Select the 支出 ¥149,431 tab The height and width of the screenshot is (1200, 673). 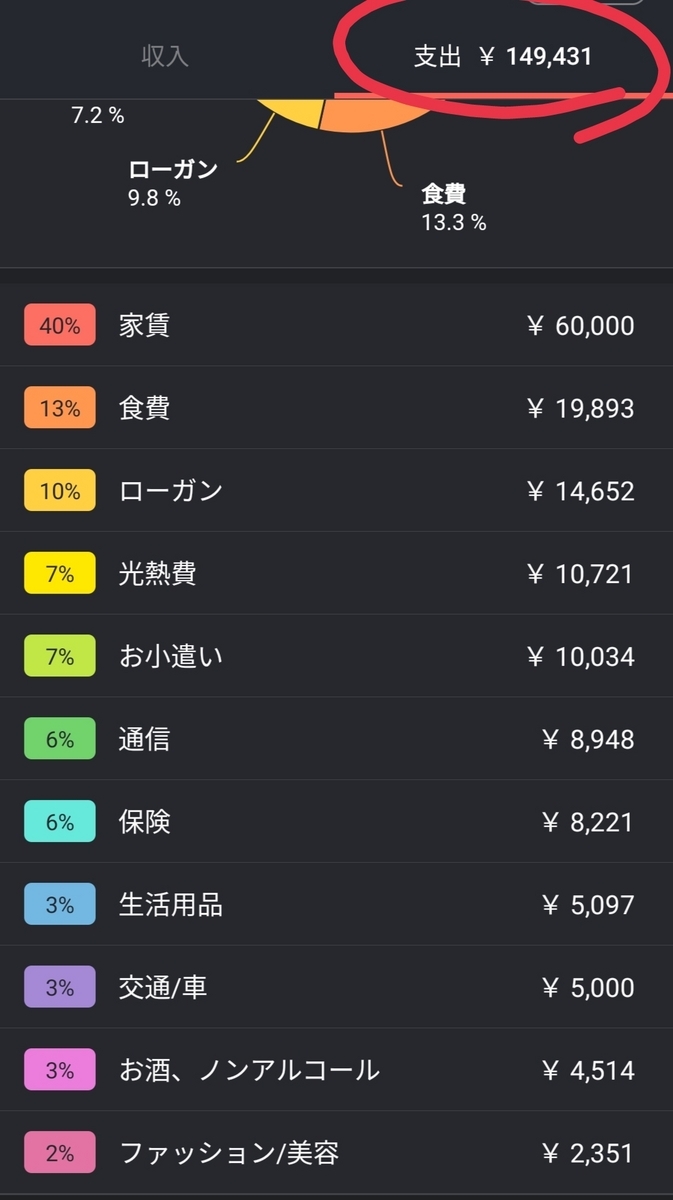(503, 56)
